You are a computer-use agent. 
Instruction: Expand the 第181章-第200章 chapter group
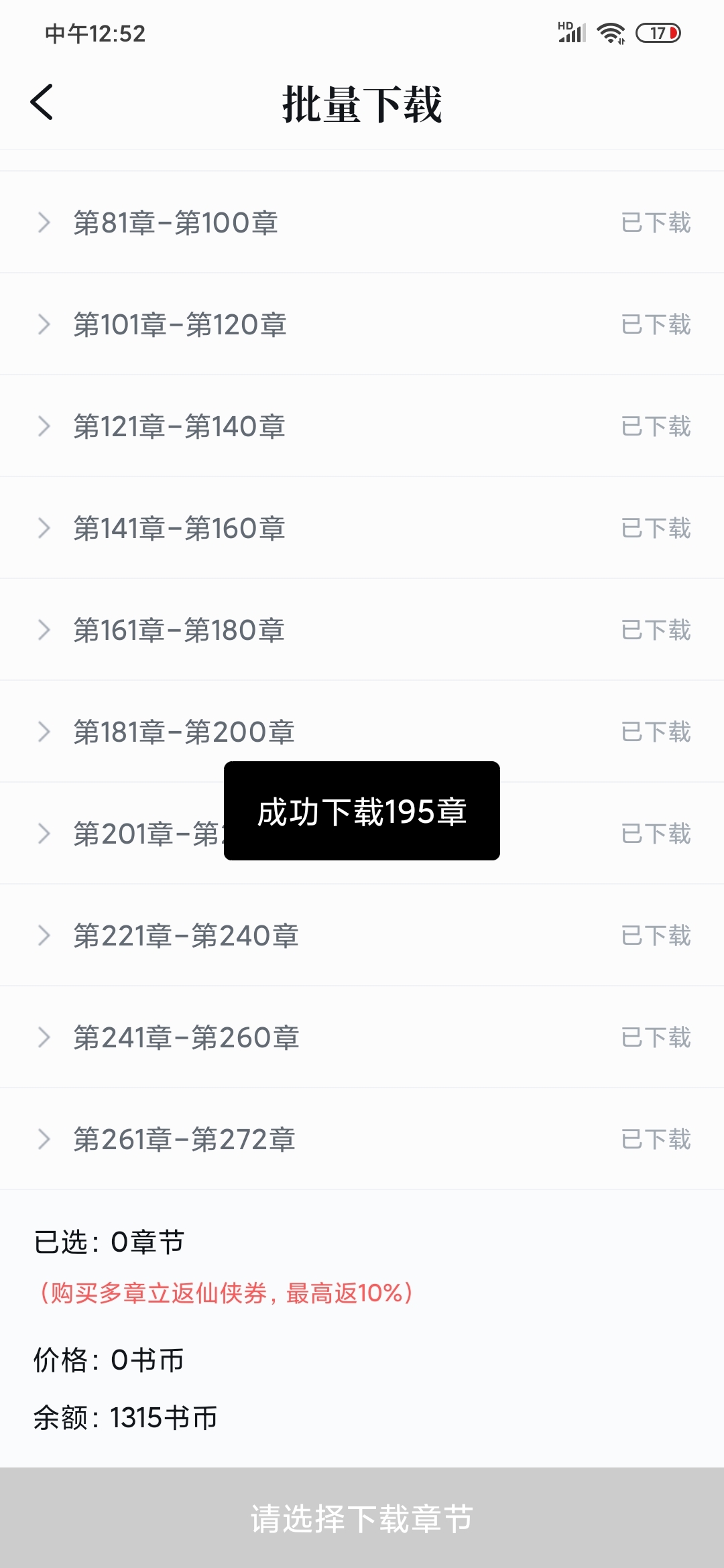click(44, 732)
